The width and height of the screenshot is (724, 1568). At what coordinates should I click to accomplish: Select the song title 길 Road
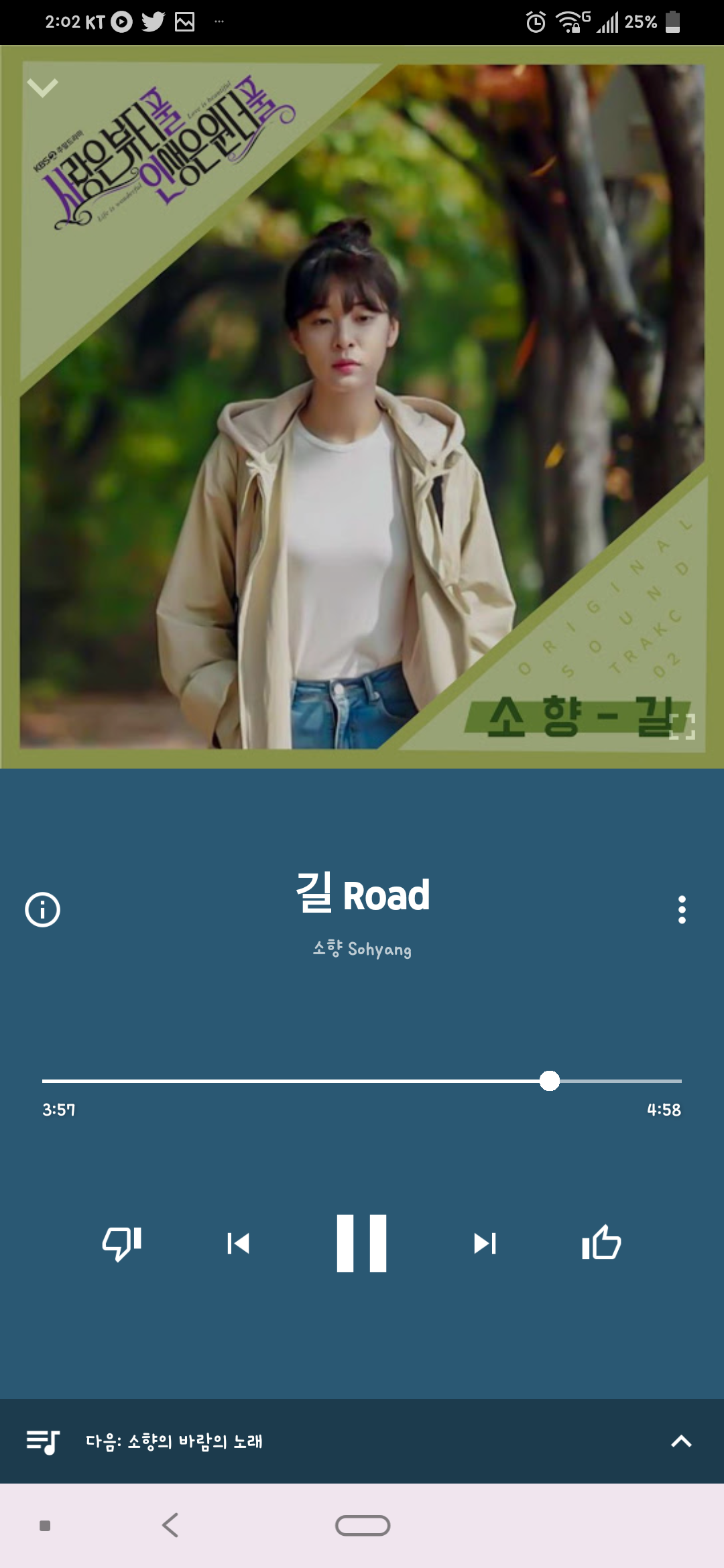tap(362, 895)
